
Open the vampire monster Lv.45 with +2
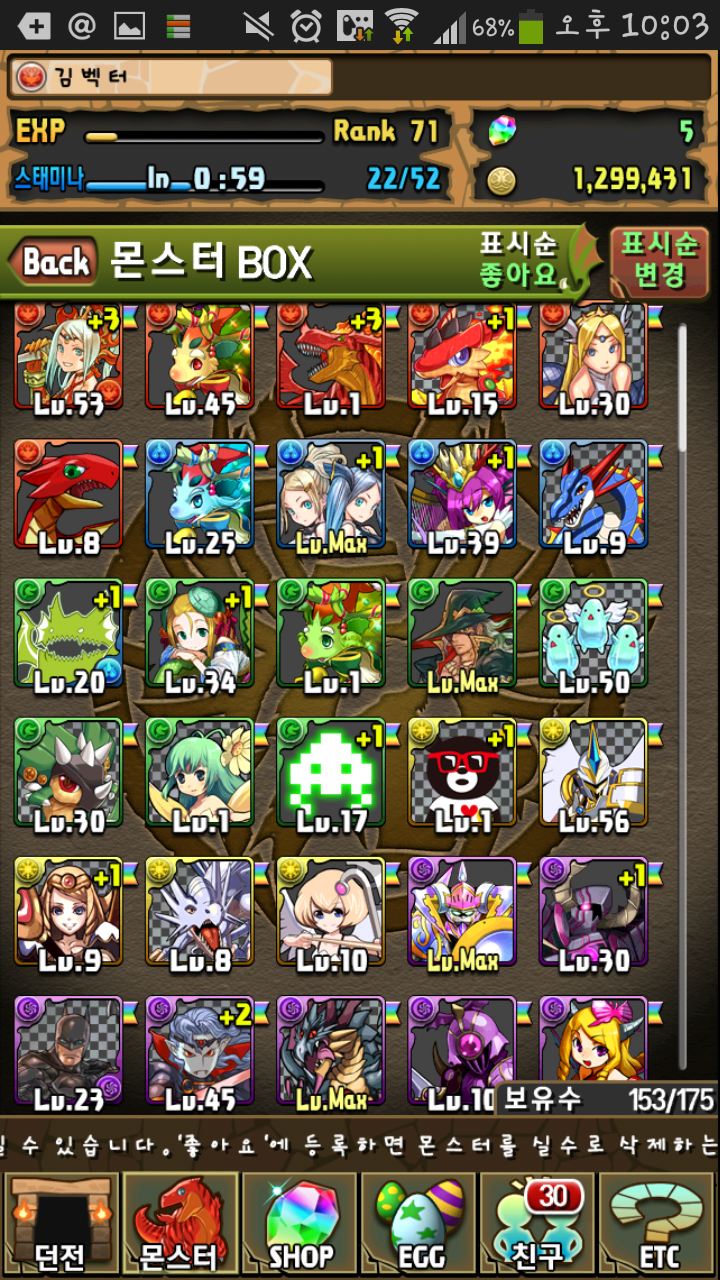(200, 1050)
